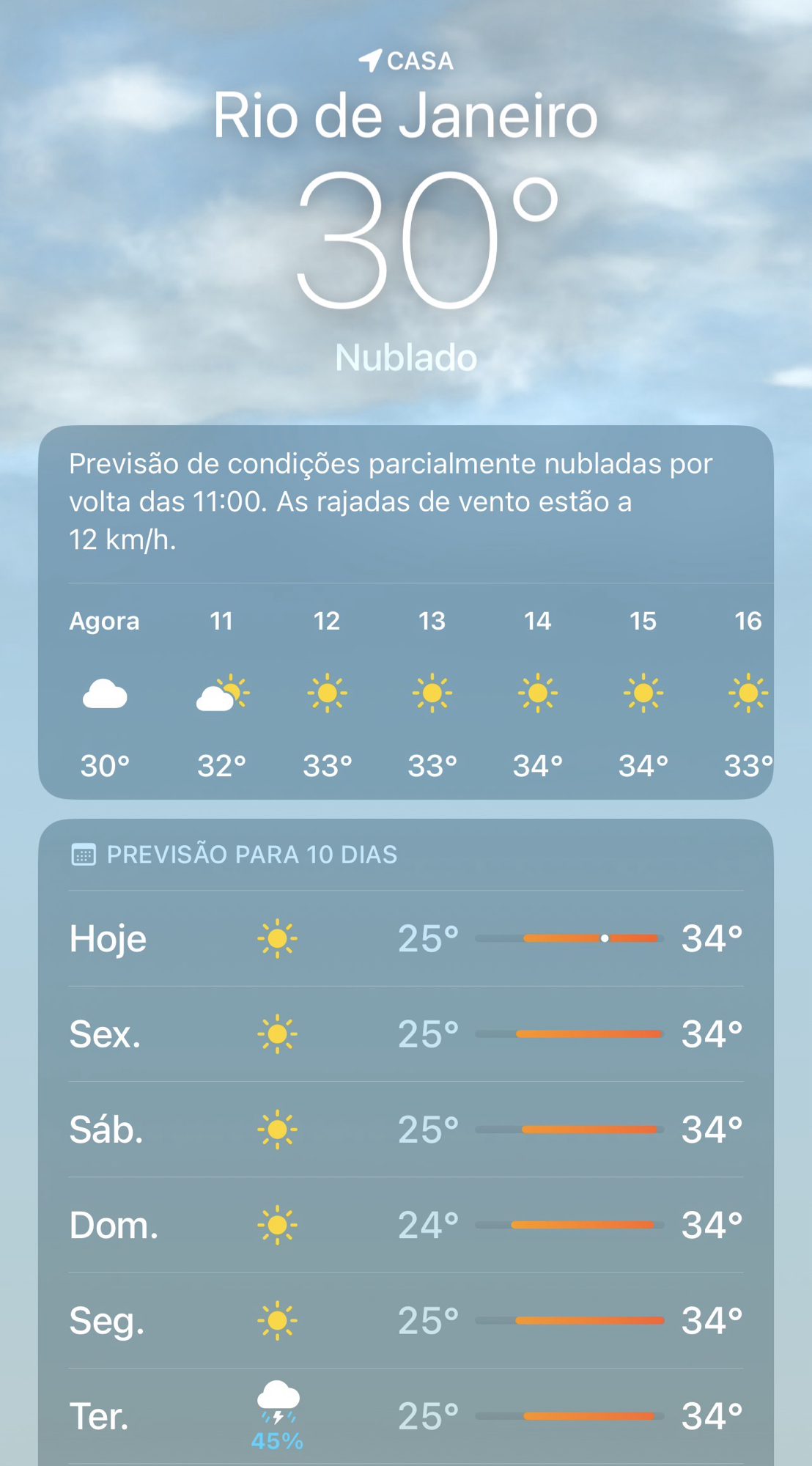Select the Sáb. forecast row

click(x=405, y=1129)
